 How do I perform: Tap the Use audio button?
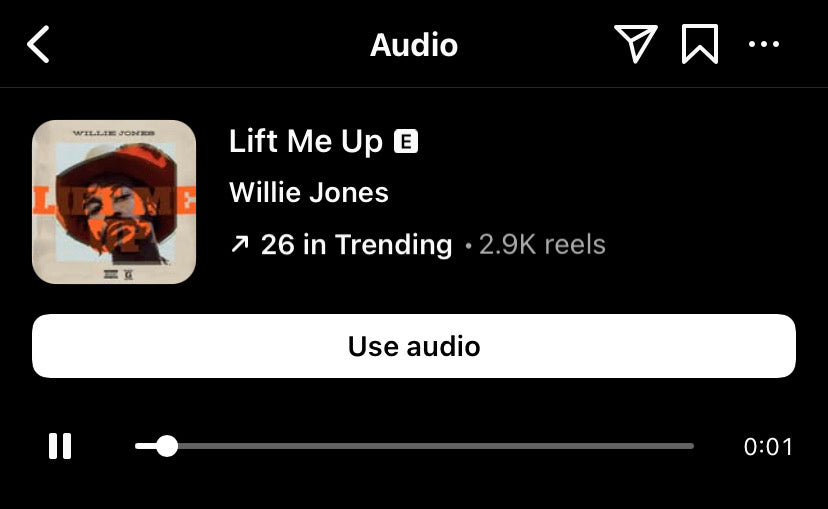click(414, 346)
